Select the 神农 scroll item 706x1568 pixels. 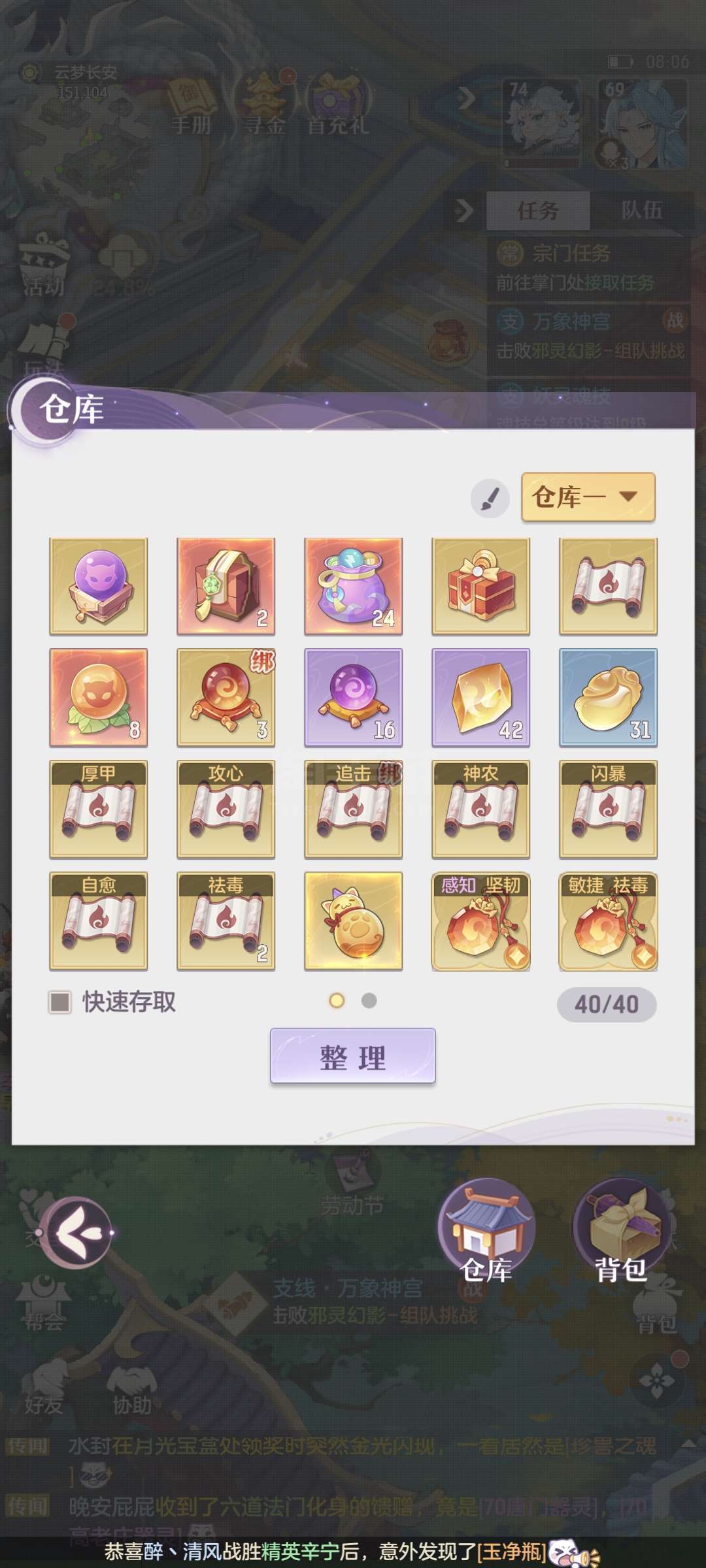point(481,809)
